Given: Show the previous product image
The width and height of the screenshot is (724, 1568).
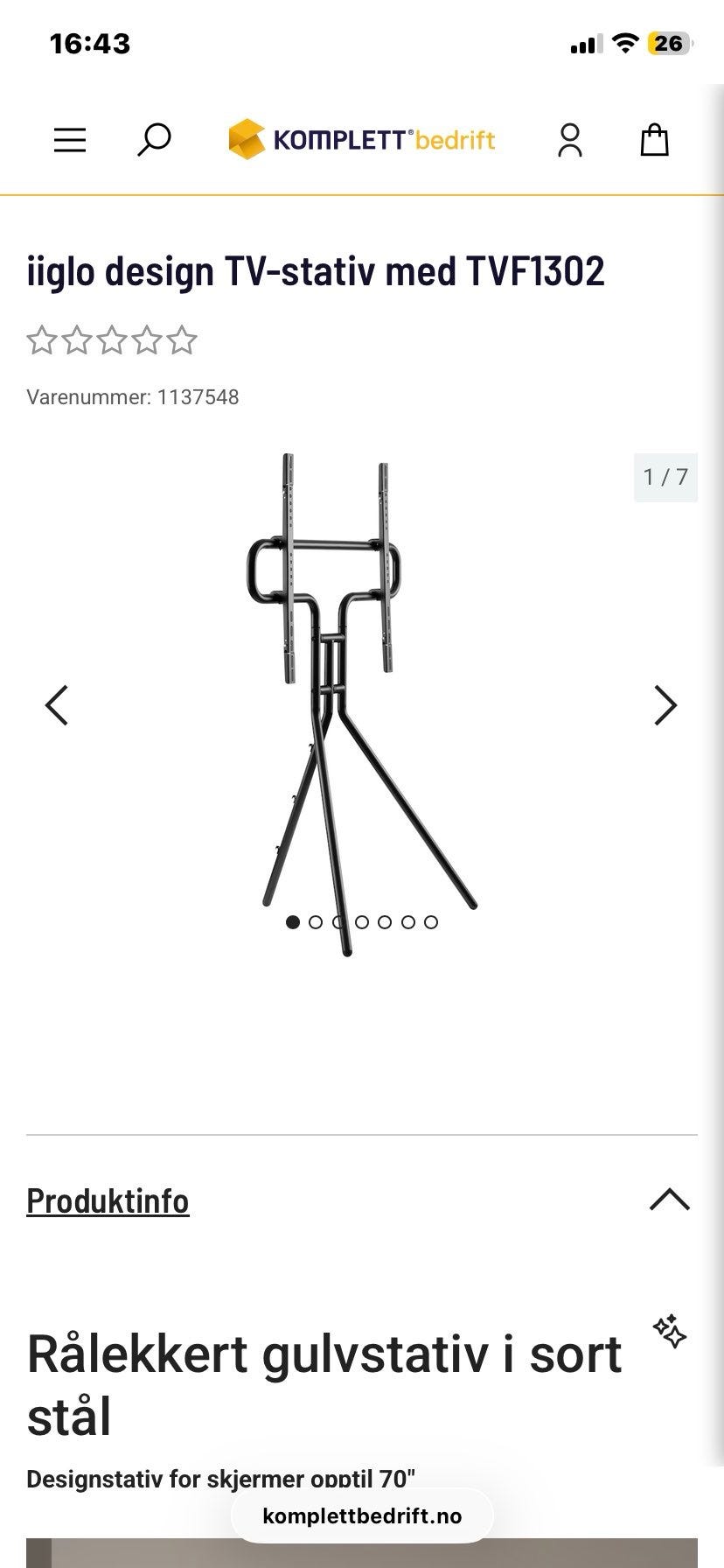Looking at the screenshot, I should coord(57,705).
